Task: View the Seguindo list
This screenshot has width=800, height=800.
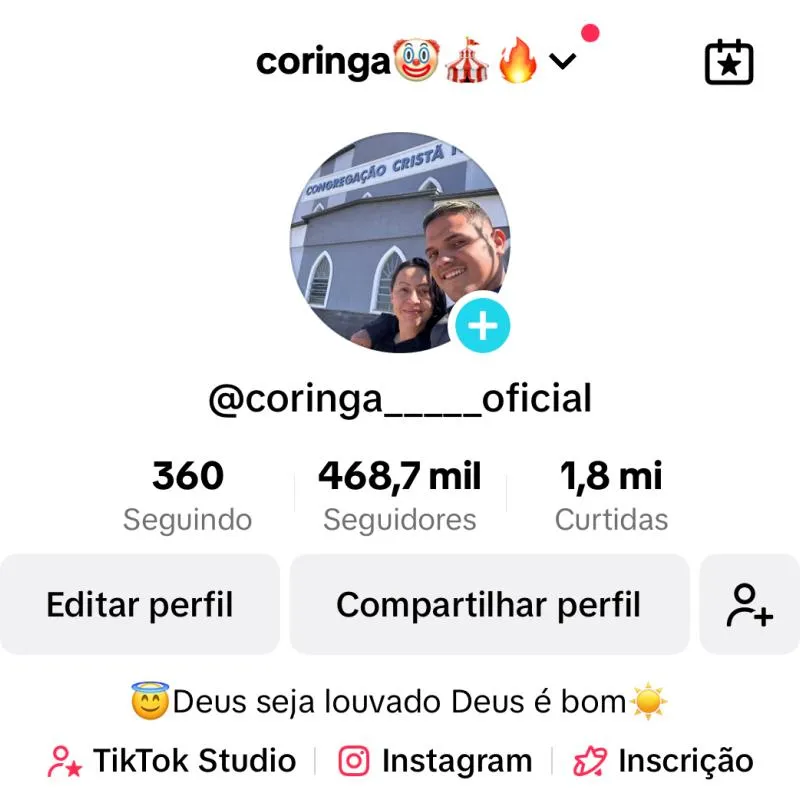Action: [x=187, y=496]
